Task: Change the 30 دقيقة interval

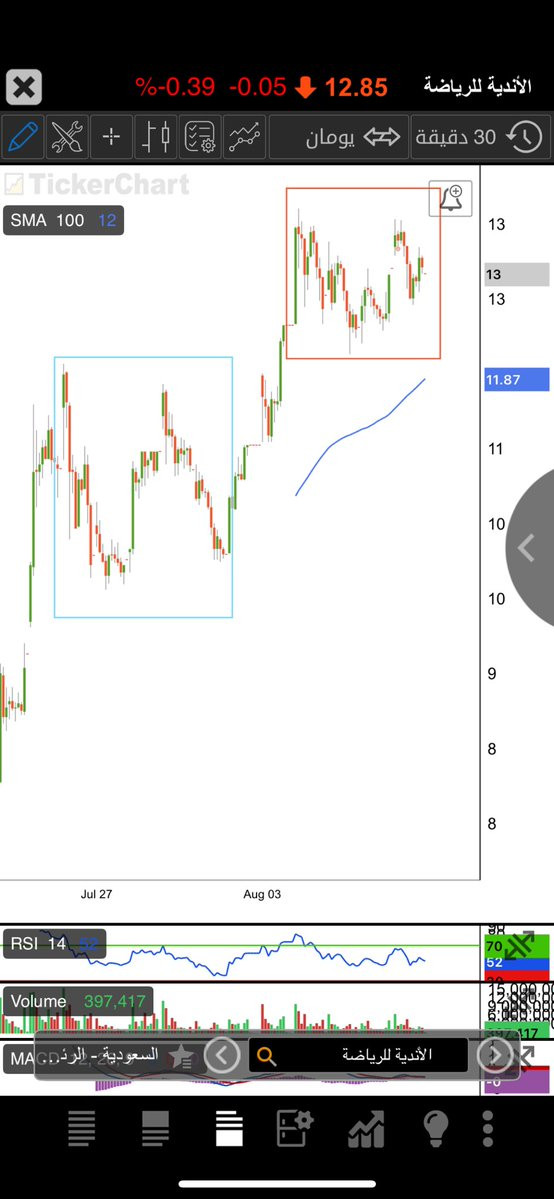Action: (x=481, y=138)
